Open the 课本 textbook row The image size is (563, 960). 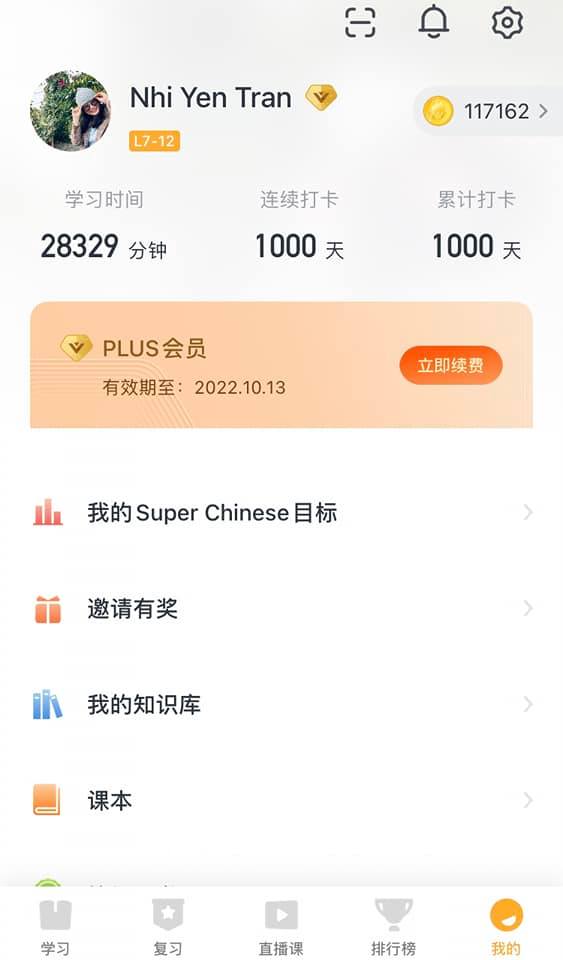(282, 800)
